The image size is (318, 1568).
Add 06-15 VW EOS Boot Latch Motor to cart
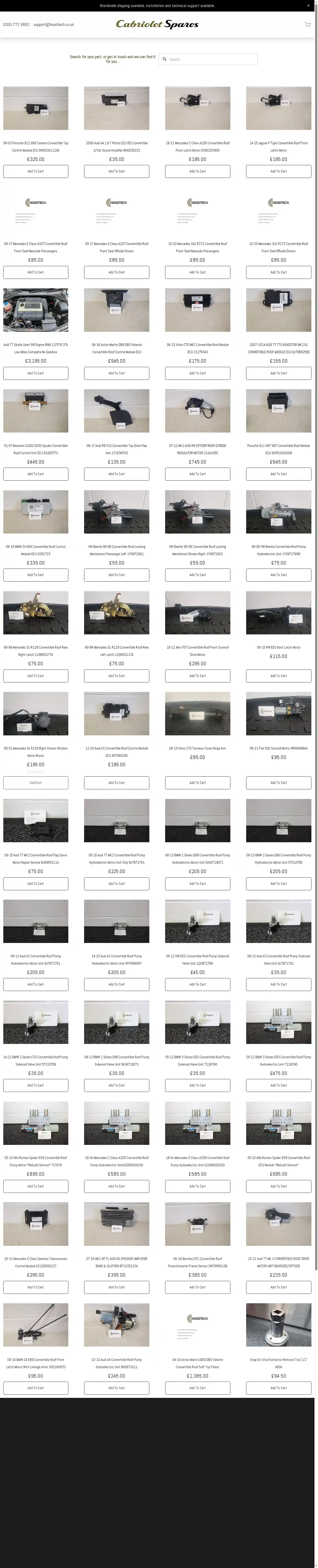[x=278, y=676]
